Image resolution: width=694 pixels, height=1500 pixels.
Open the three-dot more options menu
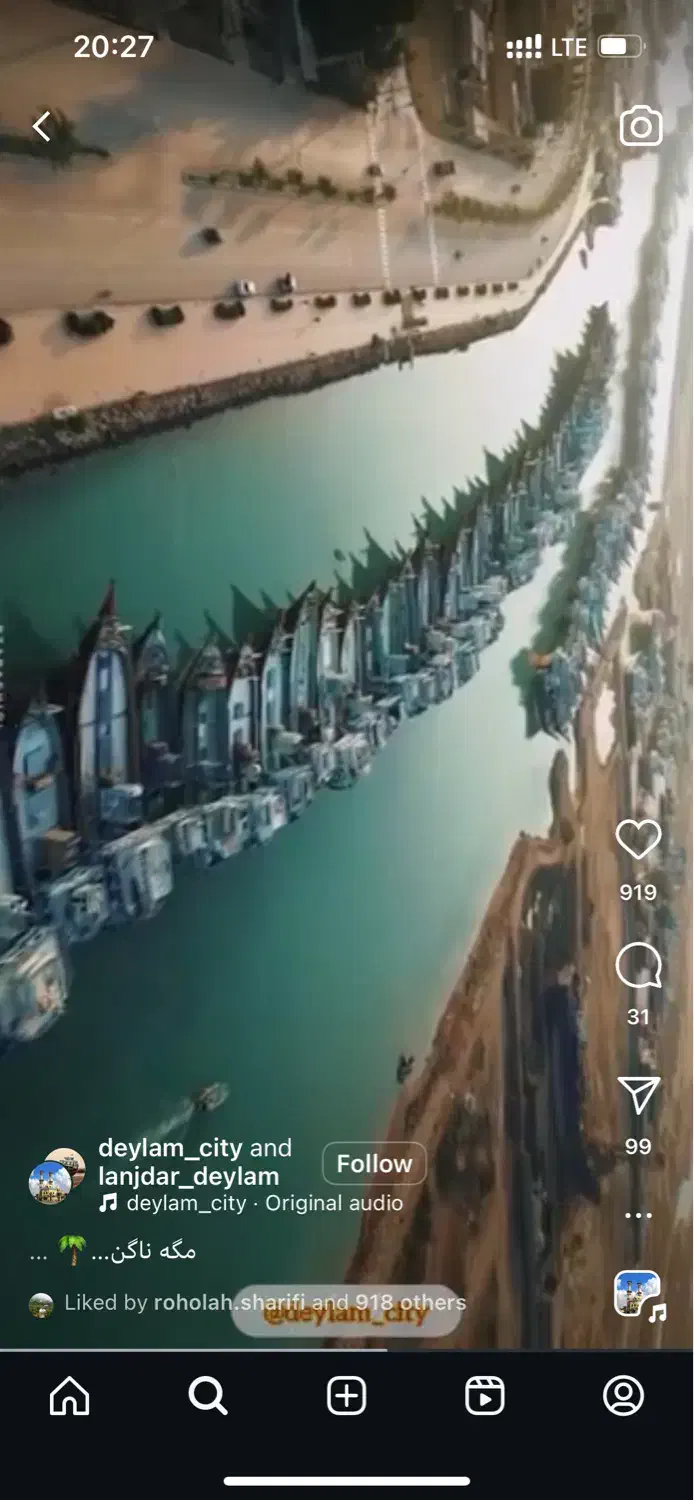(638, 1215)
